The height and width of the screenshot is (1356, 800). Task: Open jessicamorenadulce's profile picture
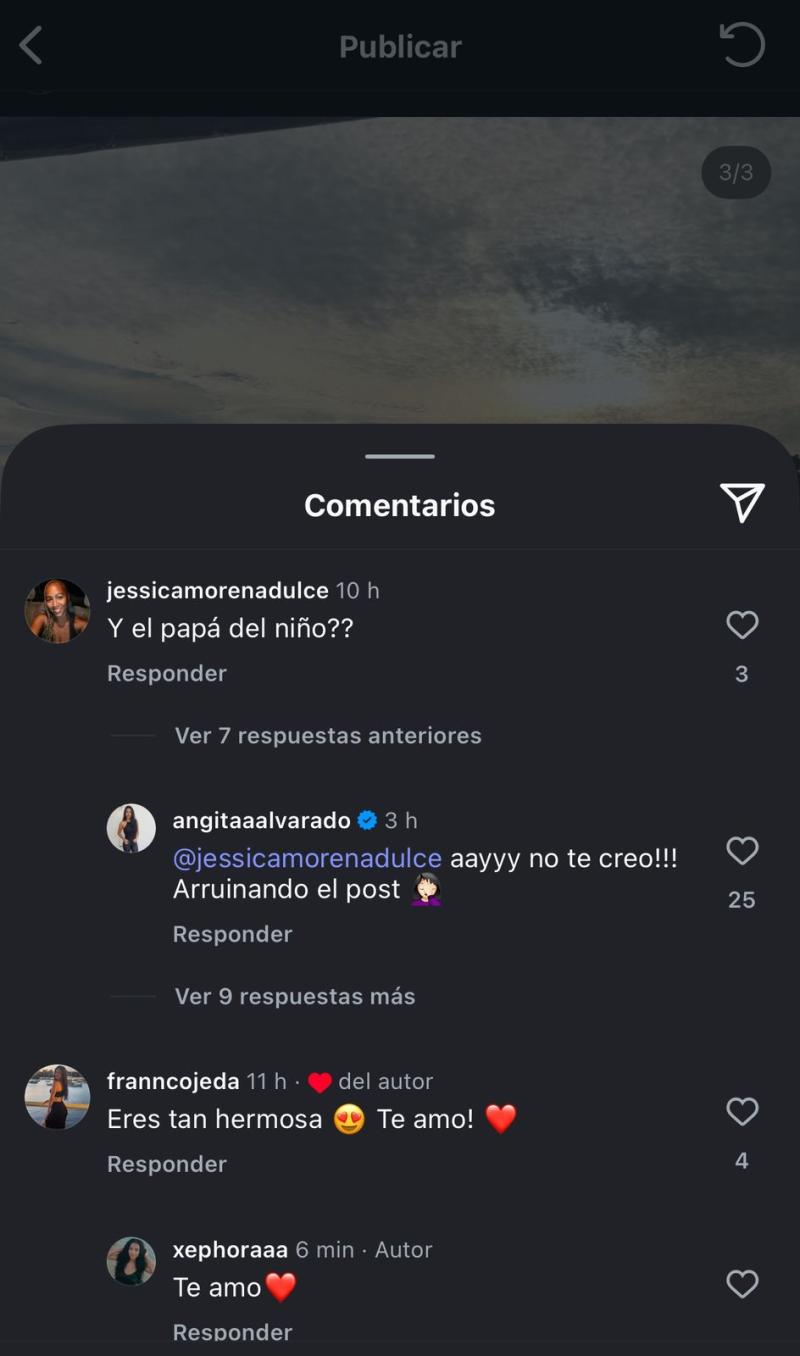click(57, 610)
